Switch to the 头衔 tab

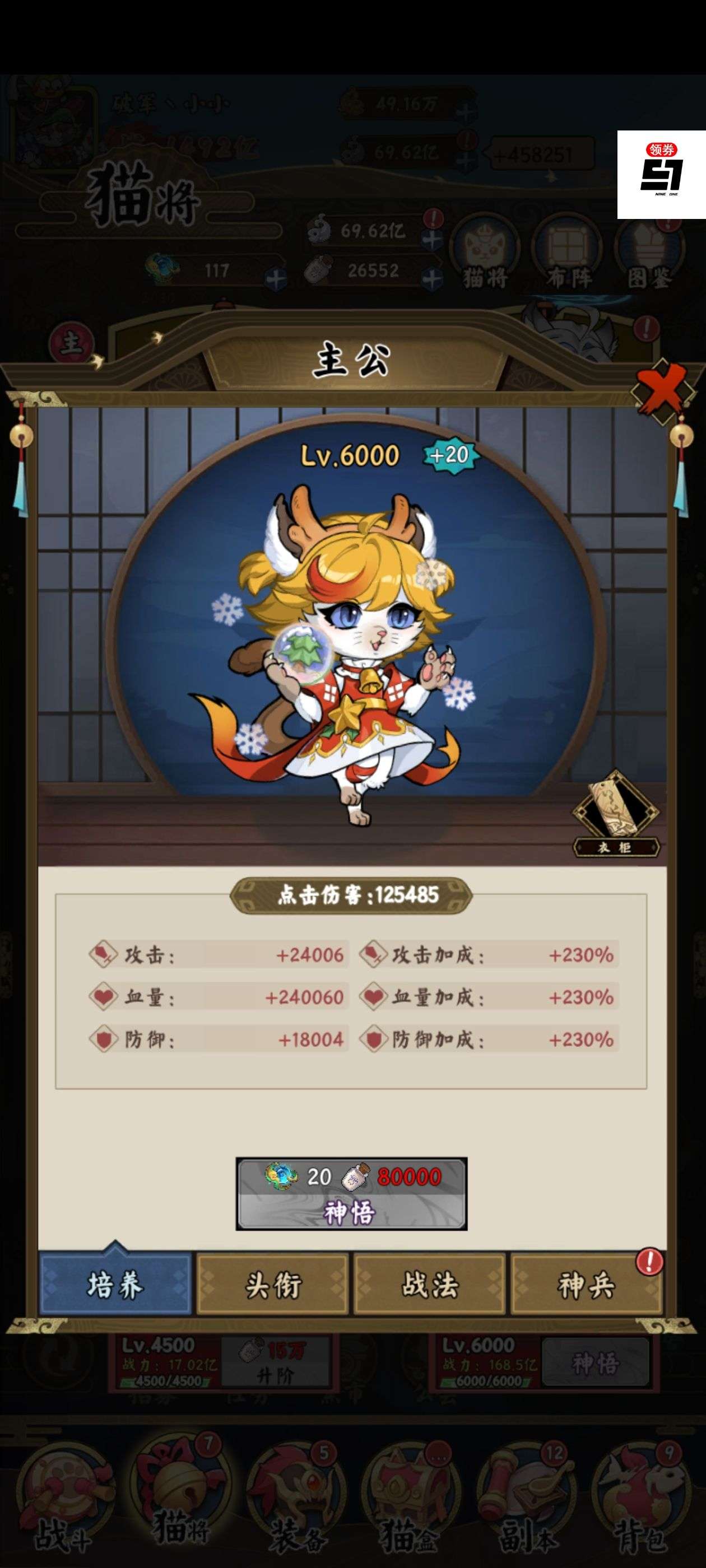pos(273,1284)
